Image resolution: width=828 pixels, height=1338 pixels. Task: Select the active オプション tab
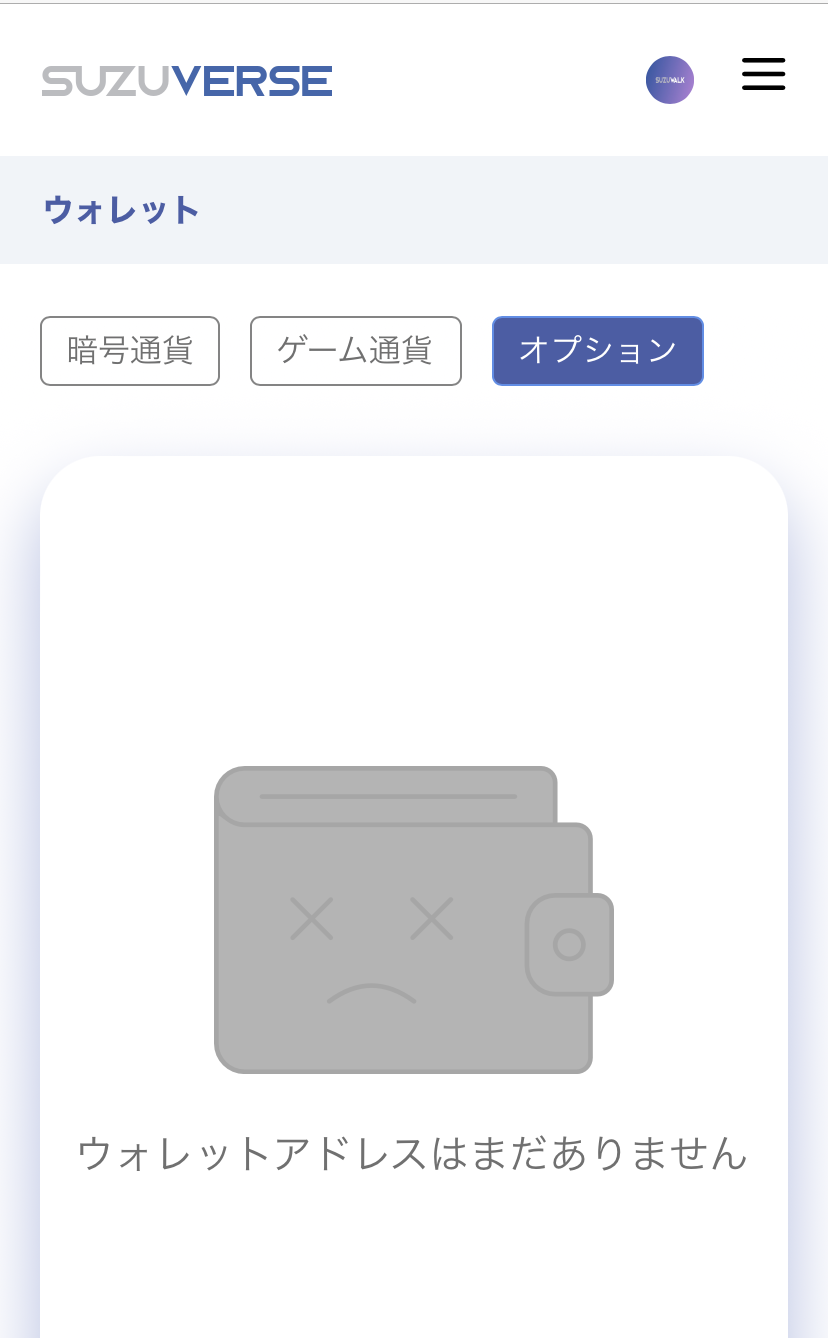click(597, 350)
